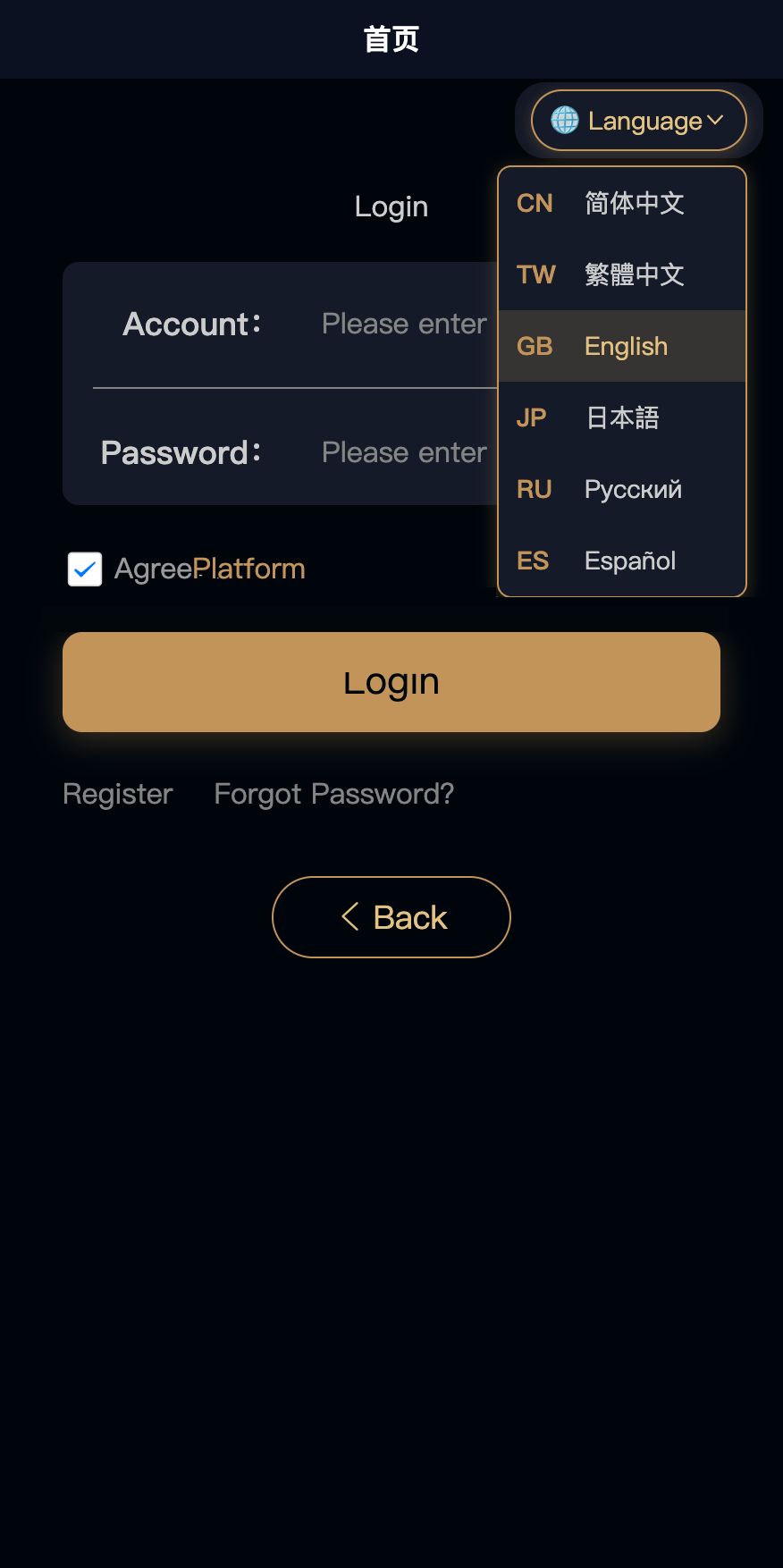This screenshot has width=783, height=1568.
Task: Open the Language dropdown menu
Action: click(x=637, y=121)
